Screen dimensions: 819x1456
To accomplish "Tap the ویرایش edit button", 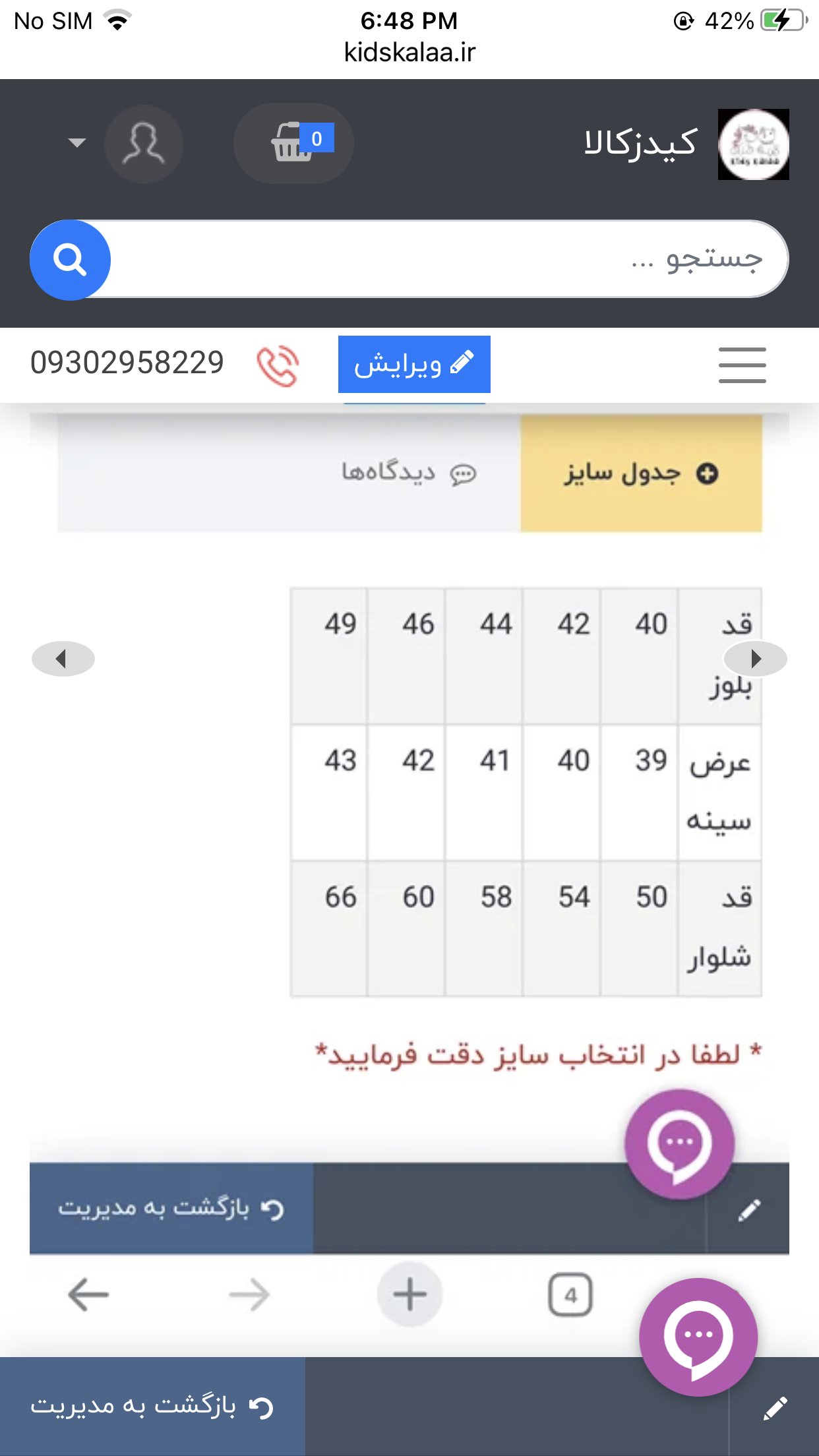I will 414,364.
